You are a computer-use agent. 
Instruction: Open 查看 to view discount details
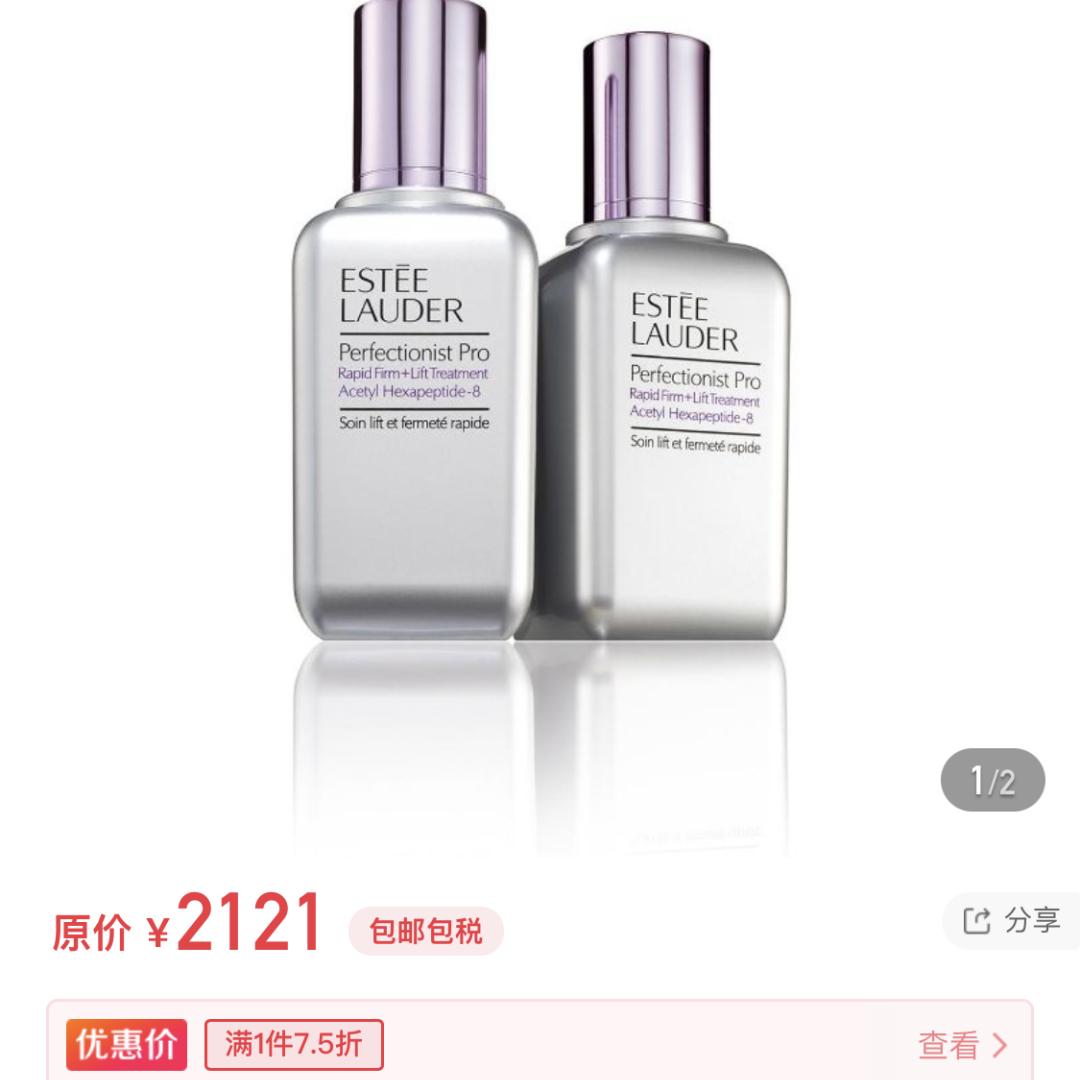tap(963, 1046)
